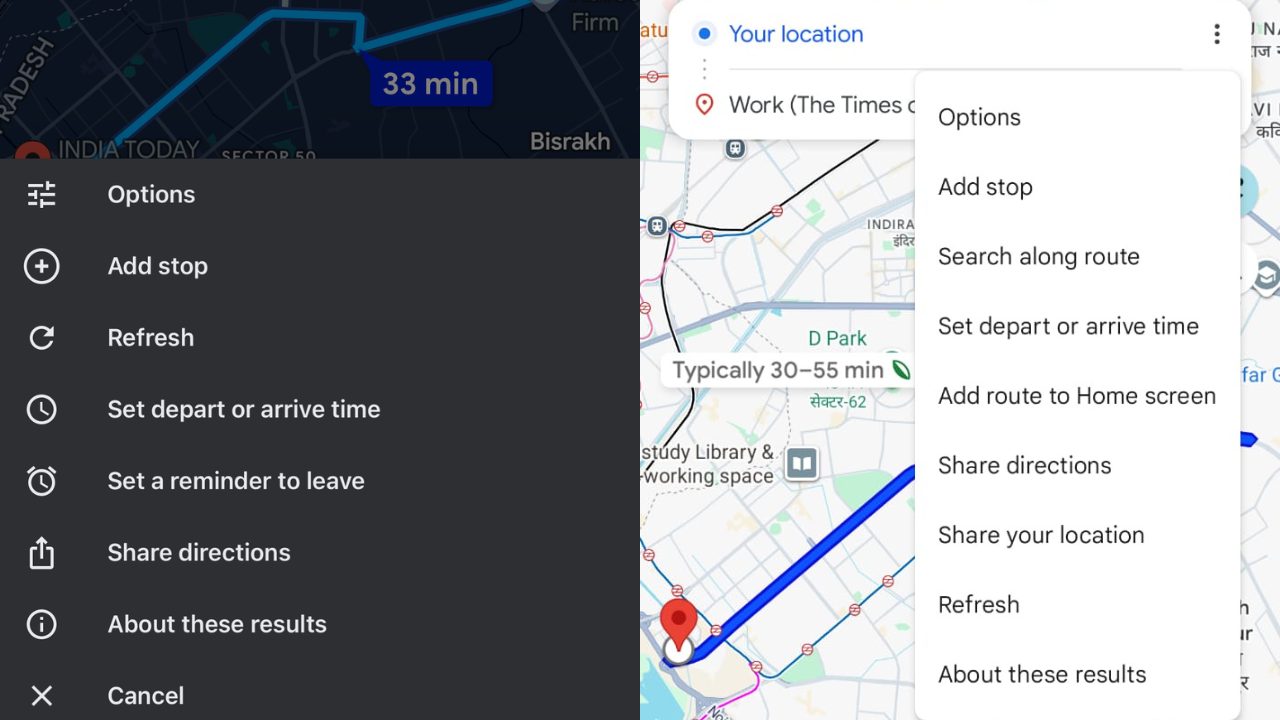The image size is (1280, 720).
Task: Edit the Your location starting point field
Action: (796, 34)
